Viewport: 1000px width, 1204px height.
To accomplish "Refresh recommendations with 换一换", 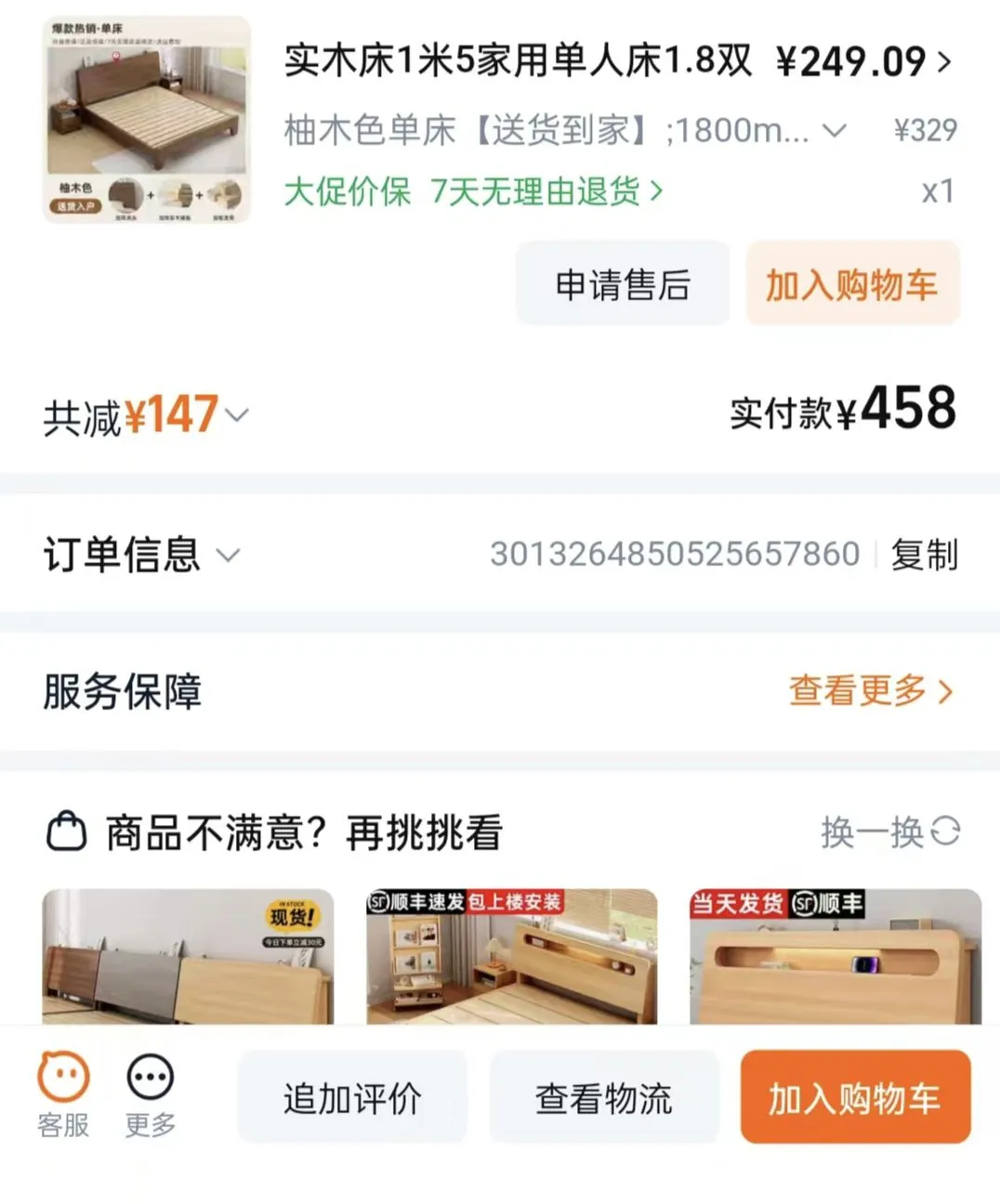I will (888, 831).
